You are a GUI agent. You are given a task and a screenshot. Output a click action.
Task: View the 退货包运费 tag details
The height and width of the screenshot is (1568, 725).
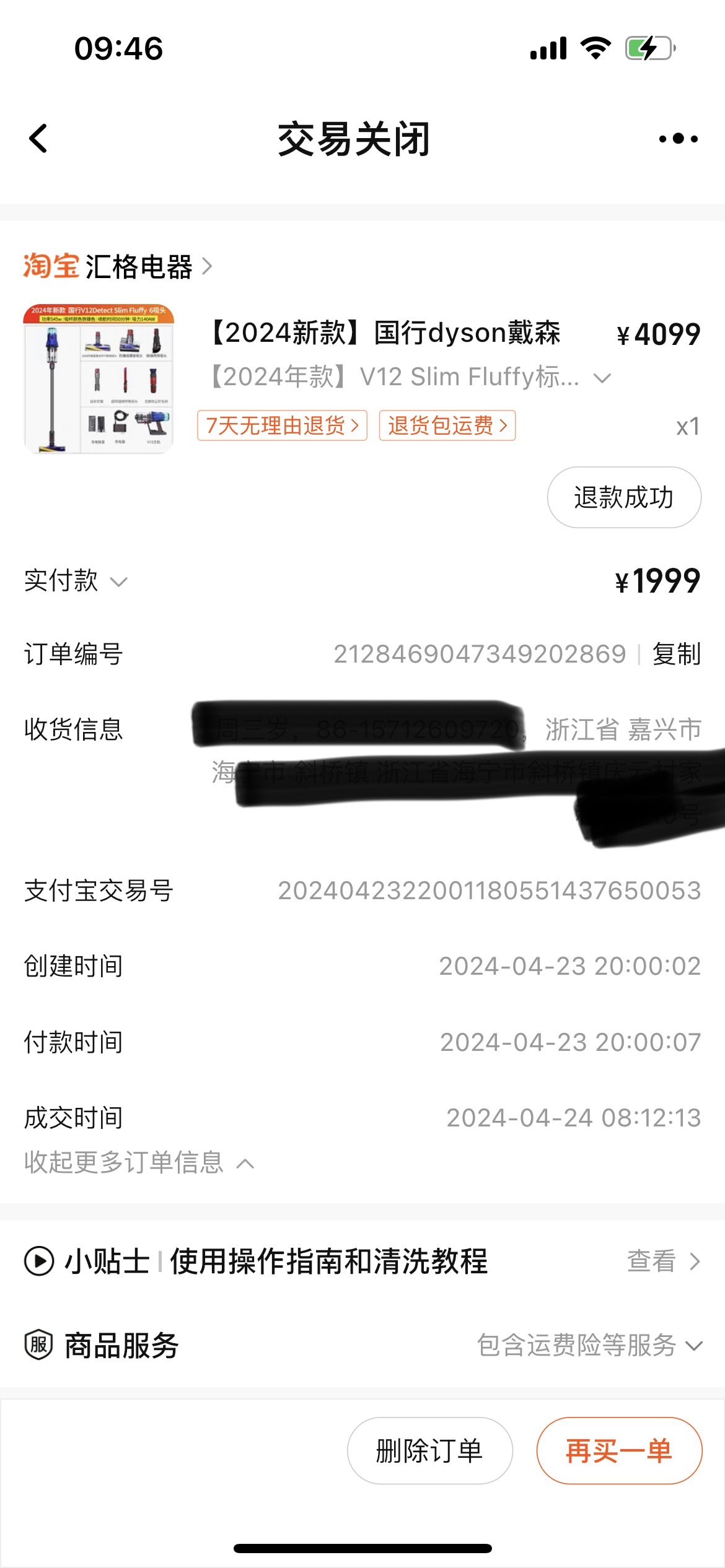click(447, 425)
